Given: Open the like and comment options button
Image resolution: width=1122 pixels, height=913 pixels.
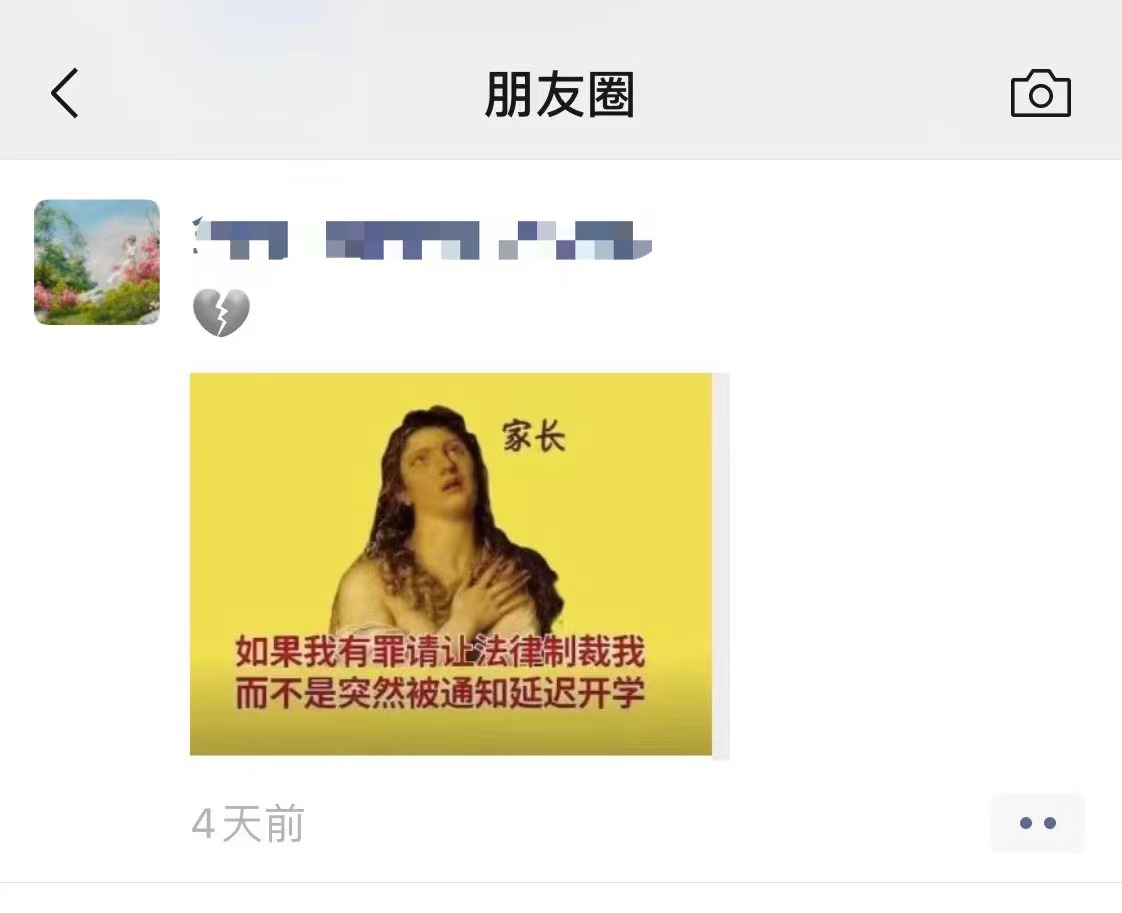Looking at the screenshot, I should point(1037,823).
